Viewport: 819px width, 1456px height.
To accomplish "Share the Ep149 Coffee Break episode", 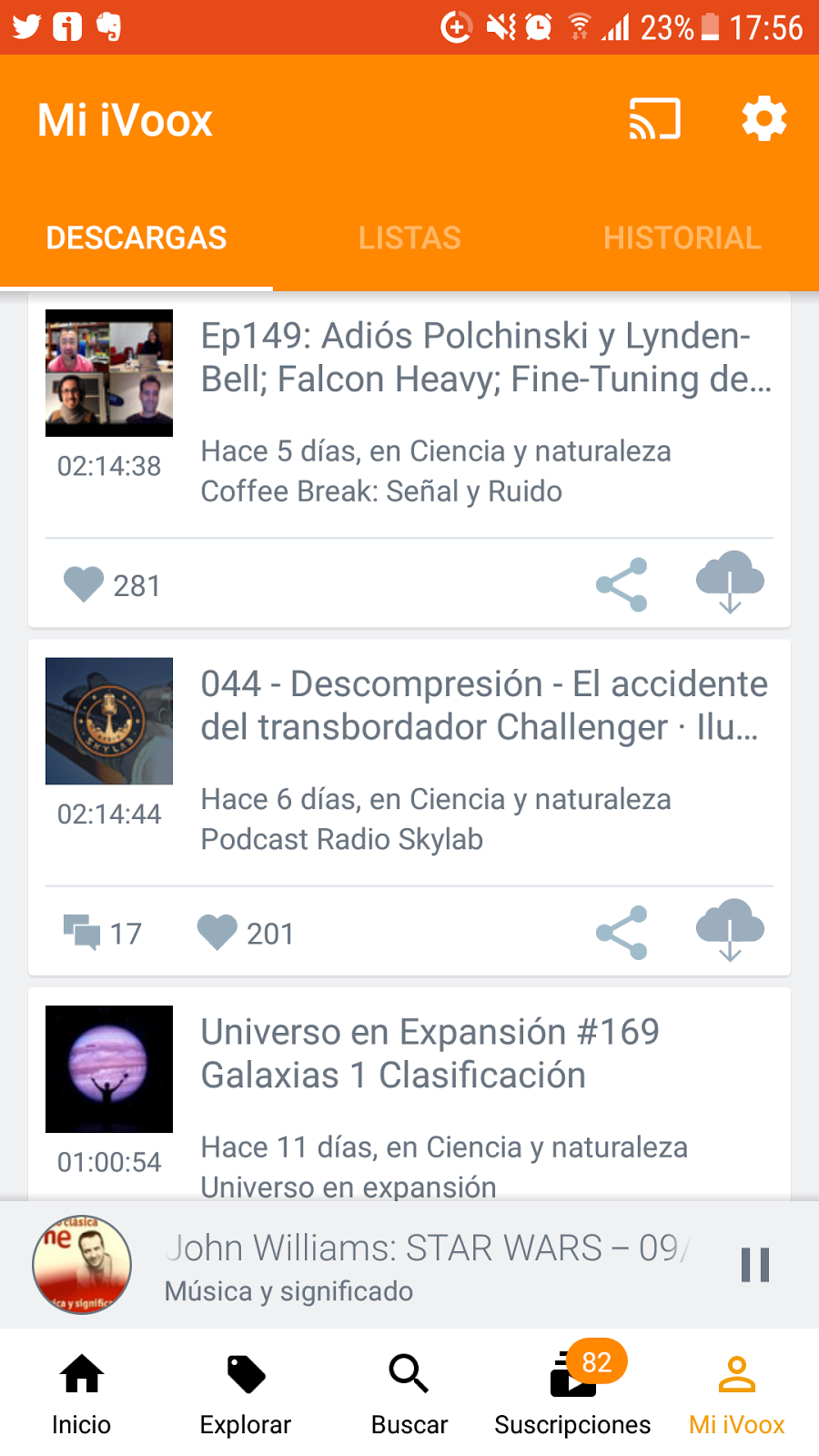I will [x=622, y=584].
